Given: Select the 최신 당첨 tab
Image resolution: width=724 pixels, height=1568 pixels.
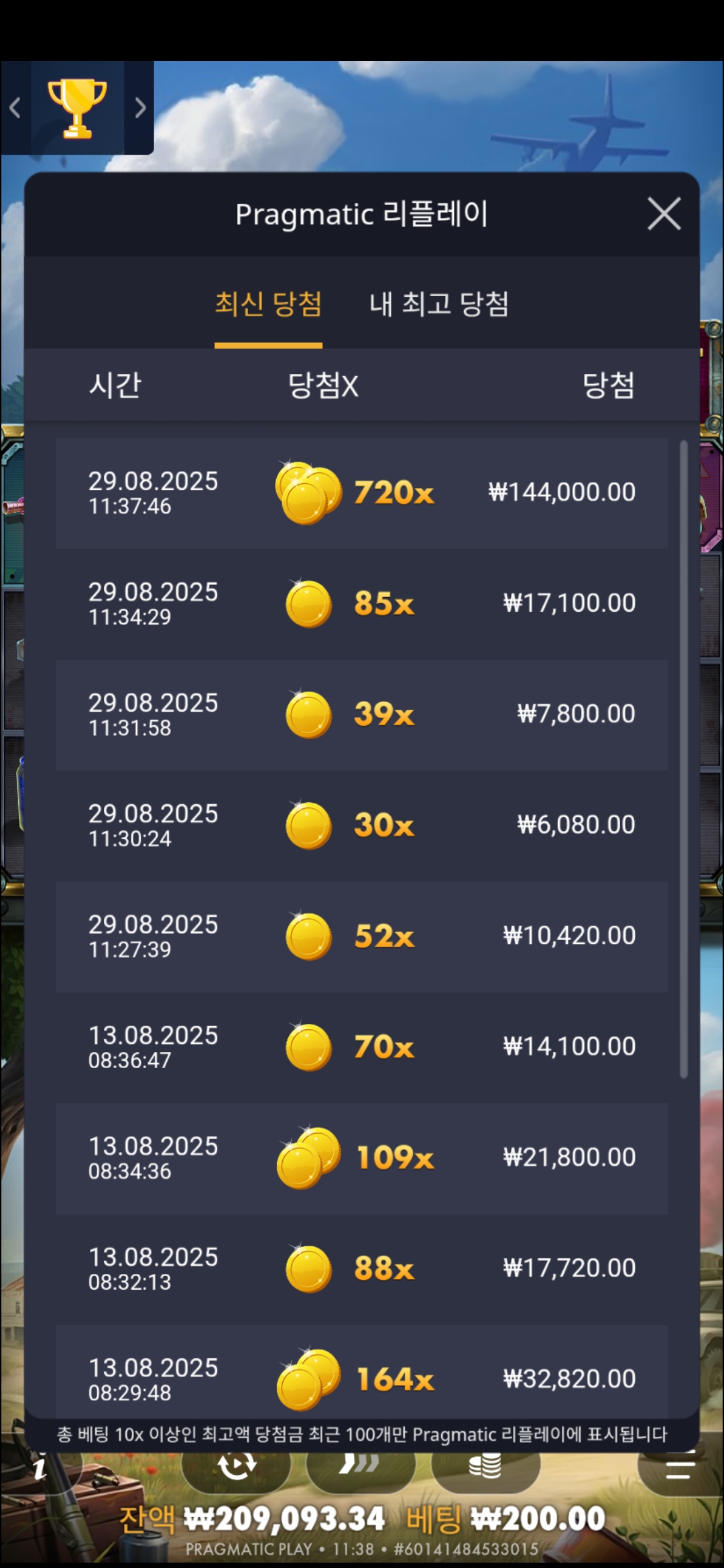Looking at the screenshot, I should (268, 304).
